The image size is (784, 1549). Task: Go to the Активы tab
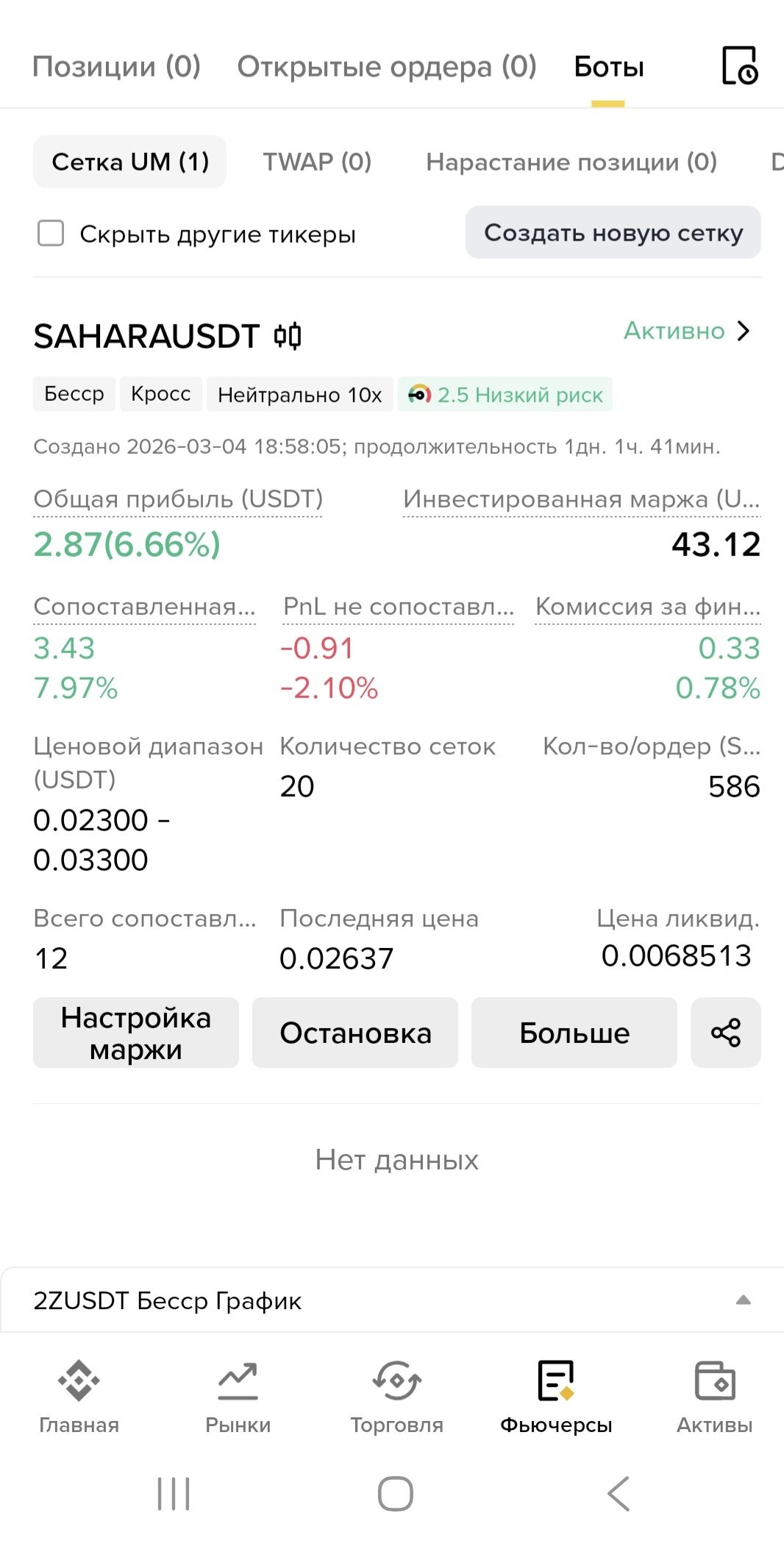tap(714, 1396)
